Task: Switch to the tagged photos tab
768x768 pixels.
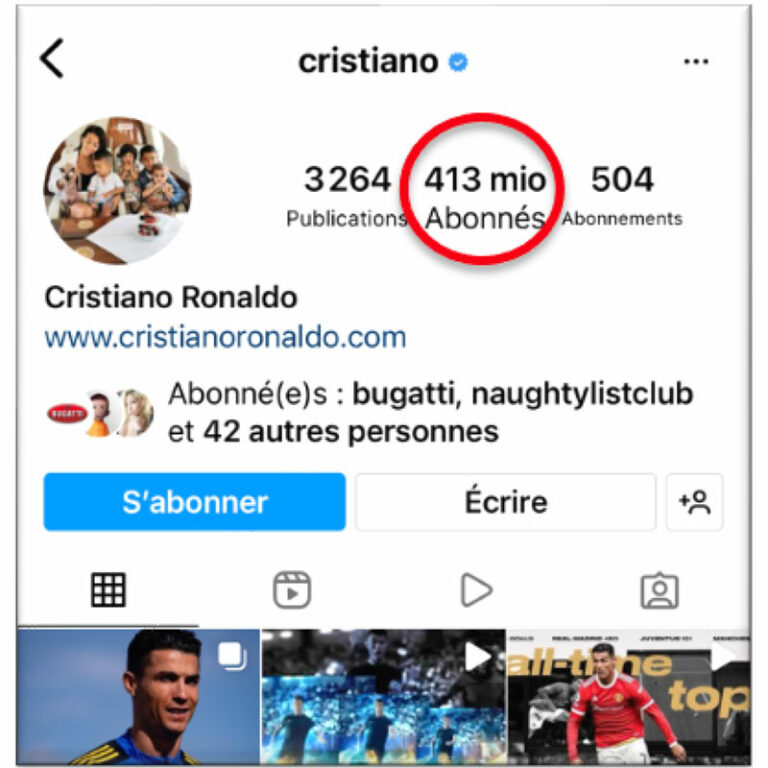Action: [x=659, y=590]
